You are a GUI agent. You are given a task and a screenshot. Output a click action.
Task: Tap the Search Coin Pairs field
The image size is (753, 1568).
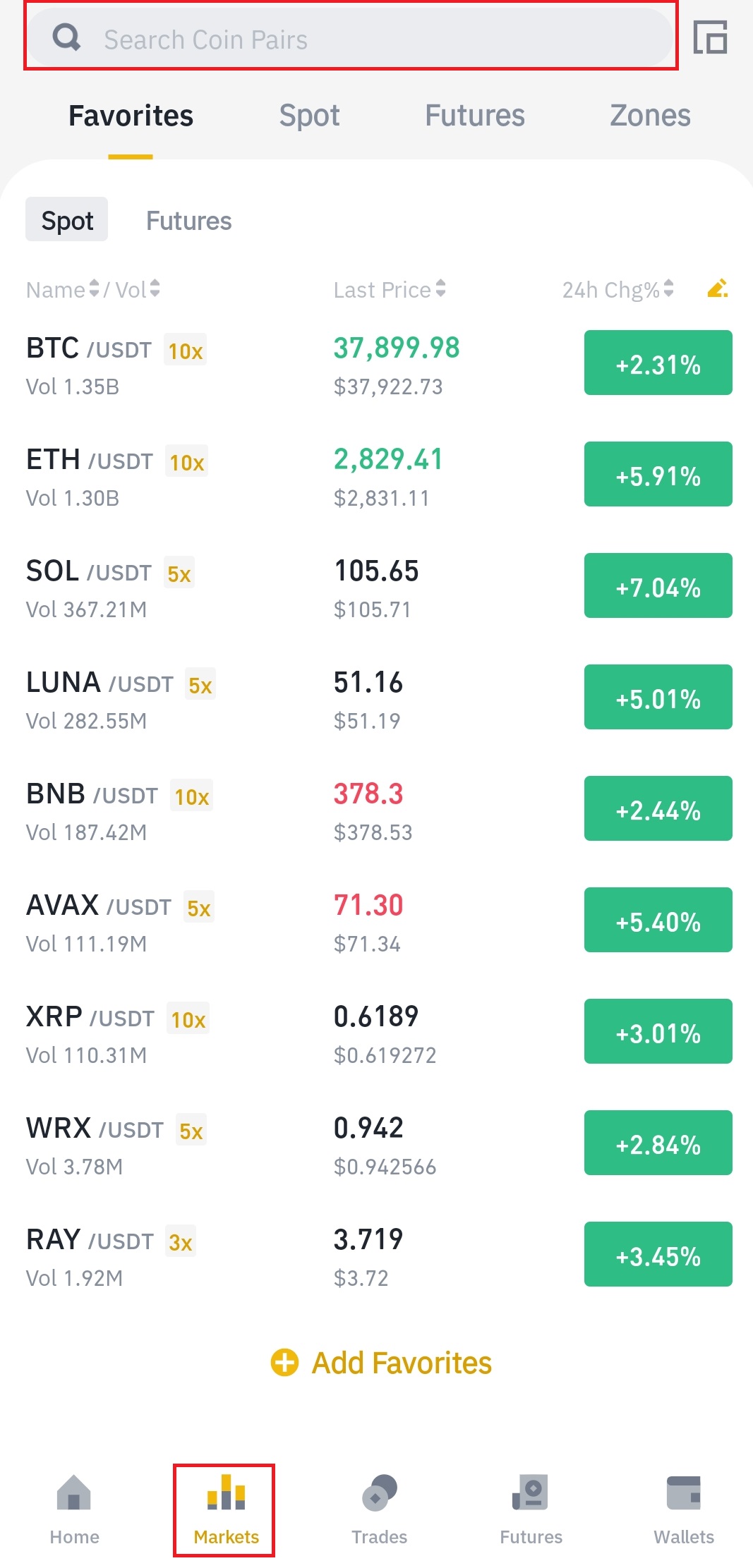tap(350, 39)
